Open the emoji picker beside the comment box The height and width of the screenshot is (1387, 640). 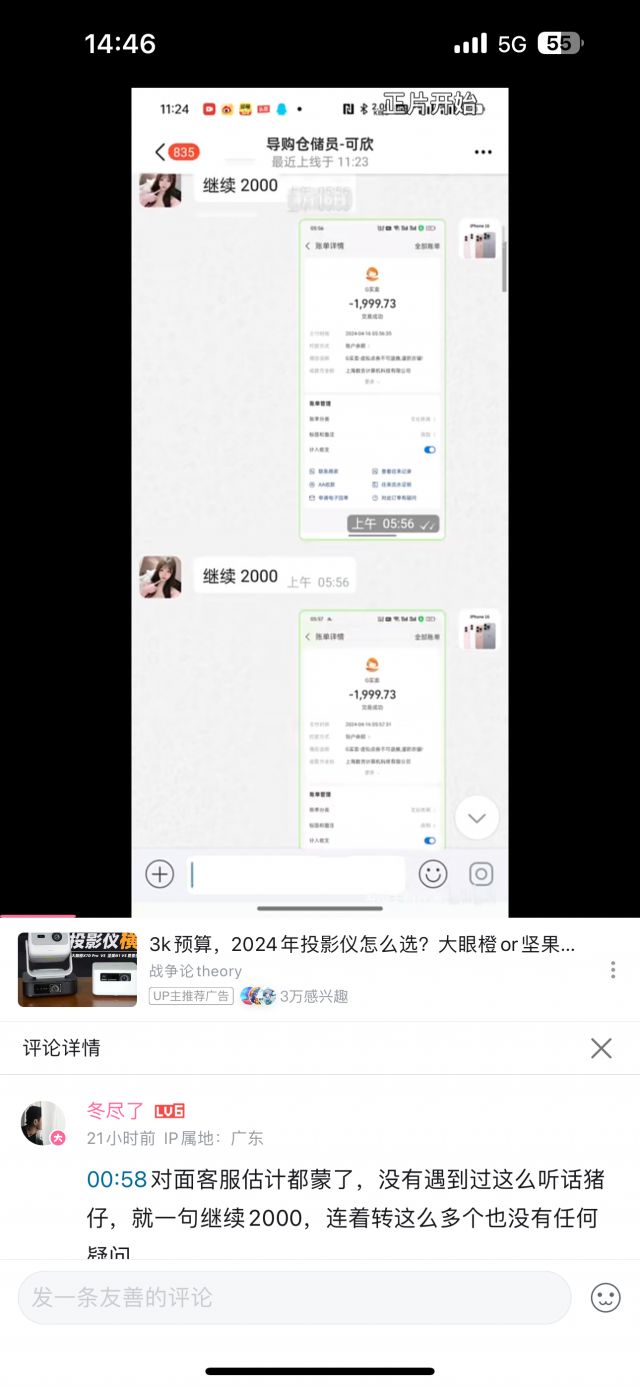click(x=606, y=1298)
